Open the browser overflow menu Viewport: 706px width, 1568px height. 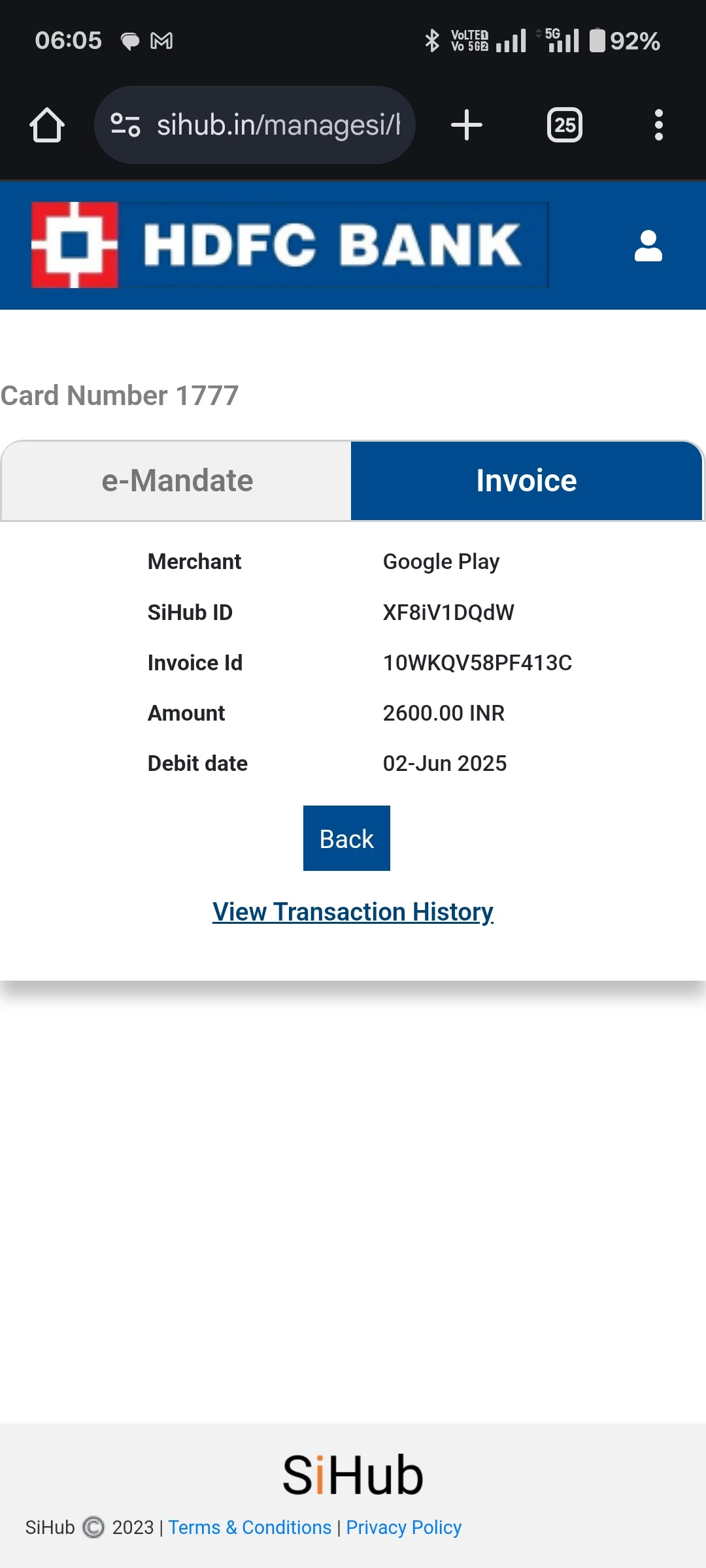[658, 125]
